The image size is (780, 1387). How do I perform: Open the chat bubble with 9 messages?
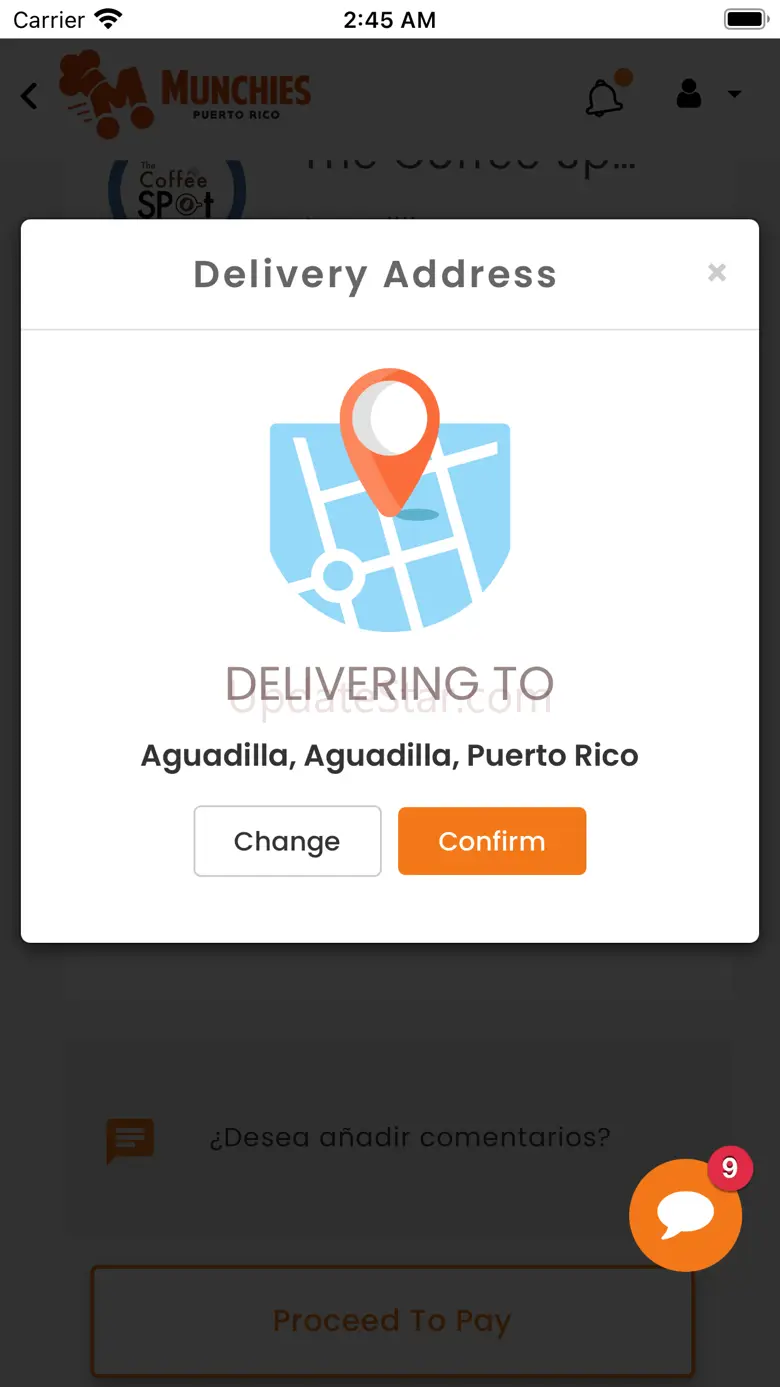[686, 1215]
